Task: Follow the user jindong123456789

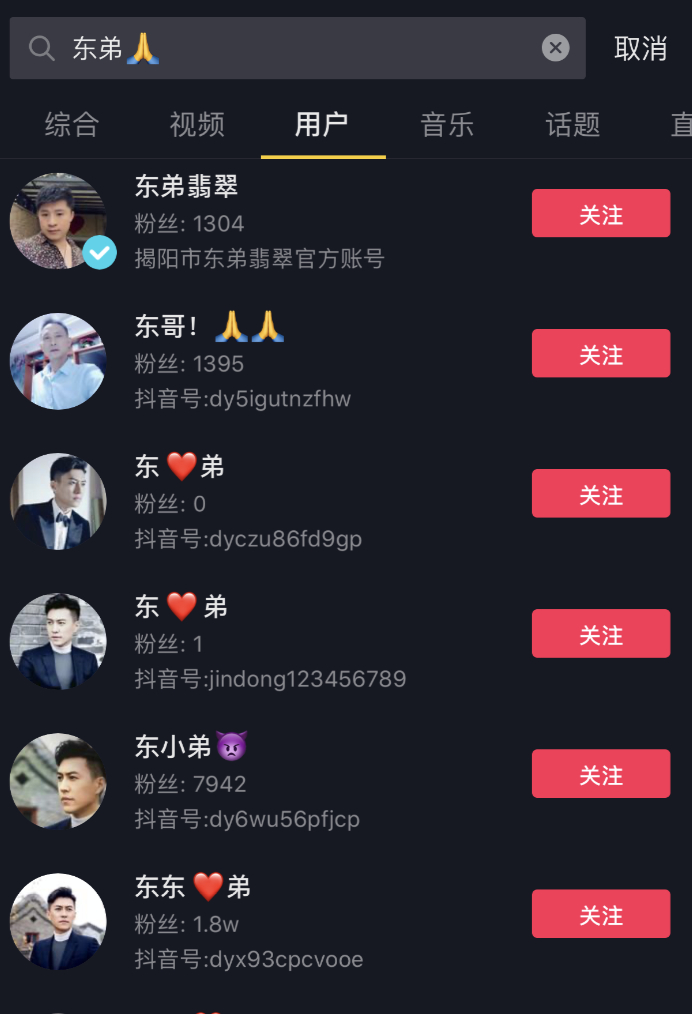Action: [x=600, y=633]
